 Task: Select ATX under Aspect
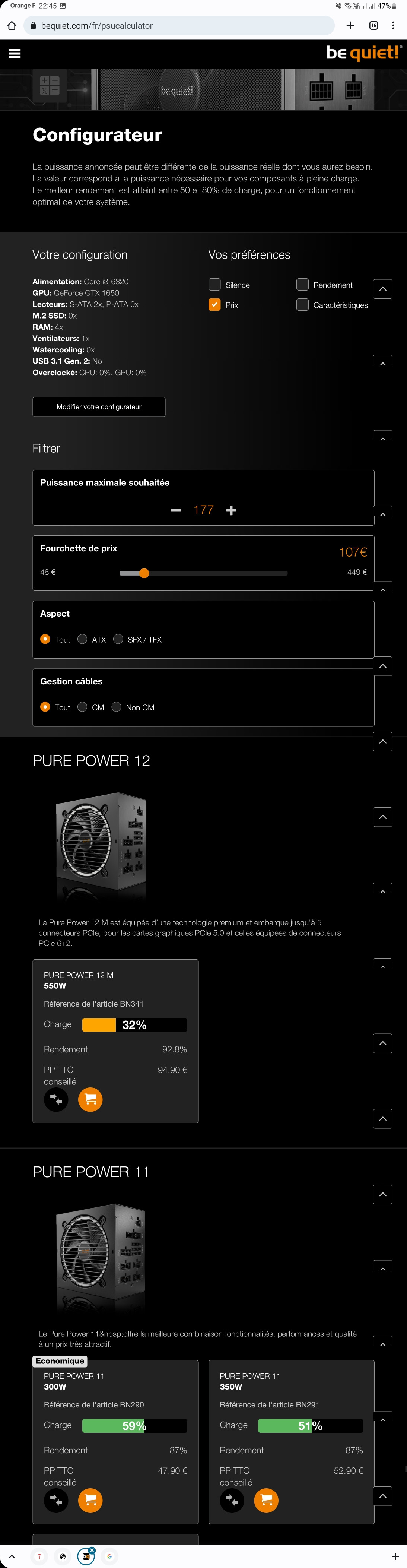[x=83, y=639]
